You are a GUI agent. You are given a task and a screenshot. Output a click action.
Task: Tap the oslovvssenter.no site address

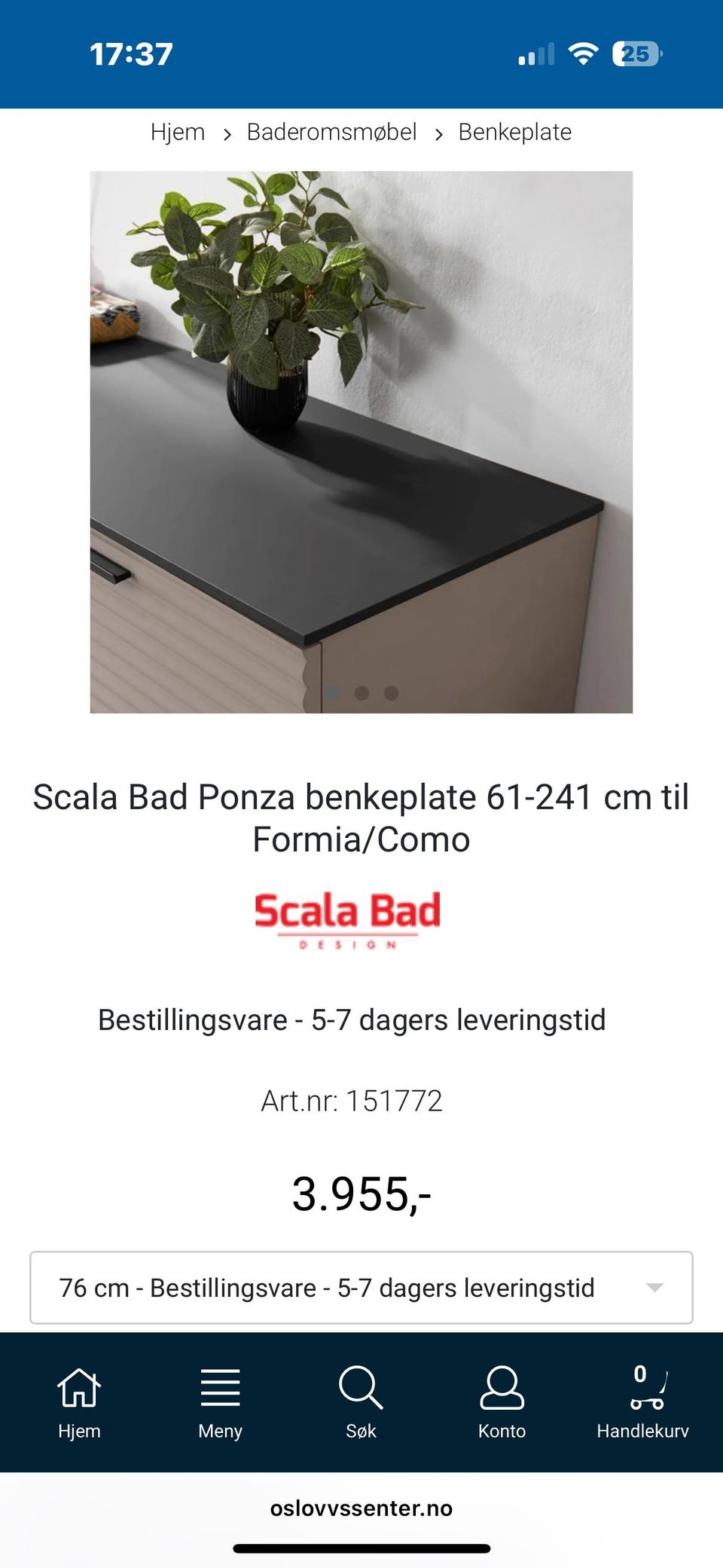(361, 1508)
